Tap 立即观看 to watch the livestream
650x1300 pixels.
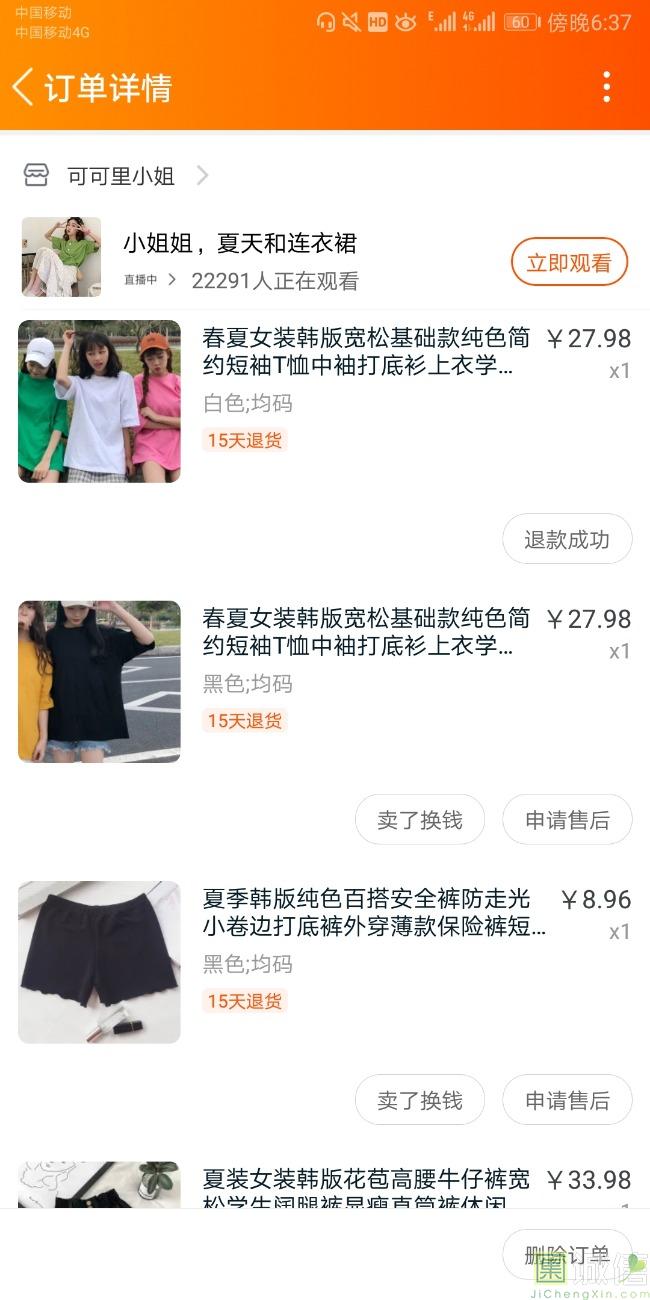[x=568, y=263]
